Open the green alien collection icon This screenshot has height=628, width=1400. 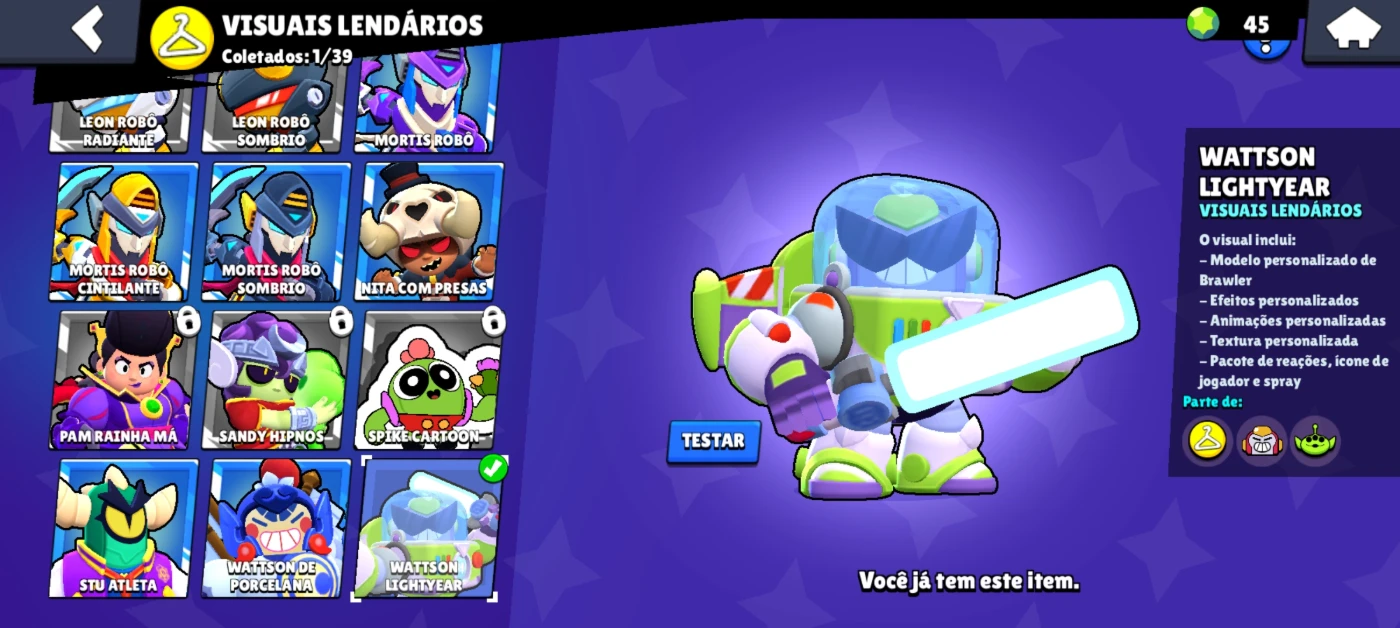point(1316,440)
